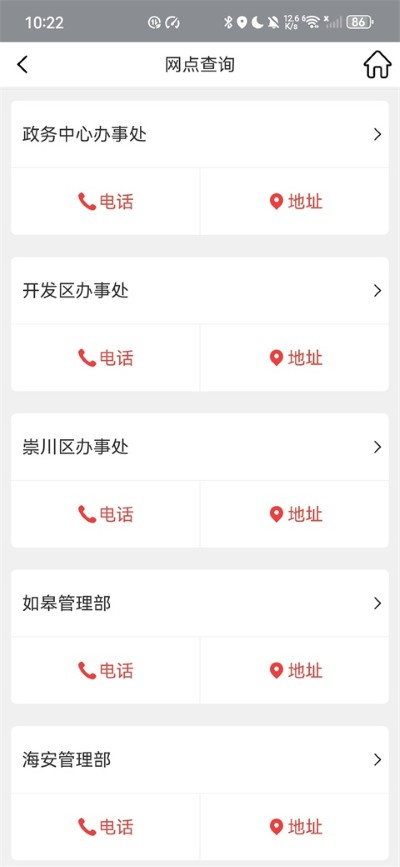Show the 地址 for 海安管理部
The width and height of the screenshot is (400, 867).
[x=294, y=827]
